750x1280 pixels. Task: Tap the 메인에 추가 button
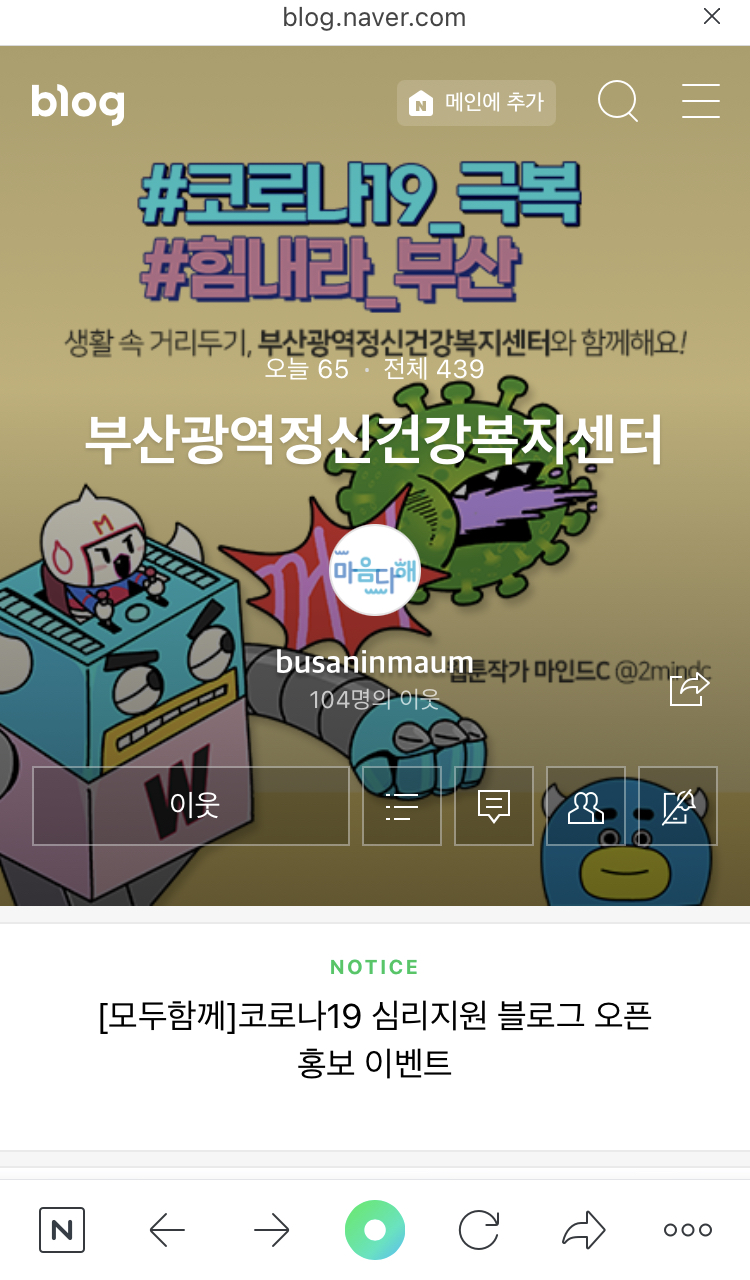point(476,103)
